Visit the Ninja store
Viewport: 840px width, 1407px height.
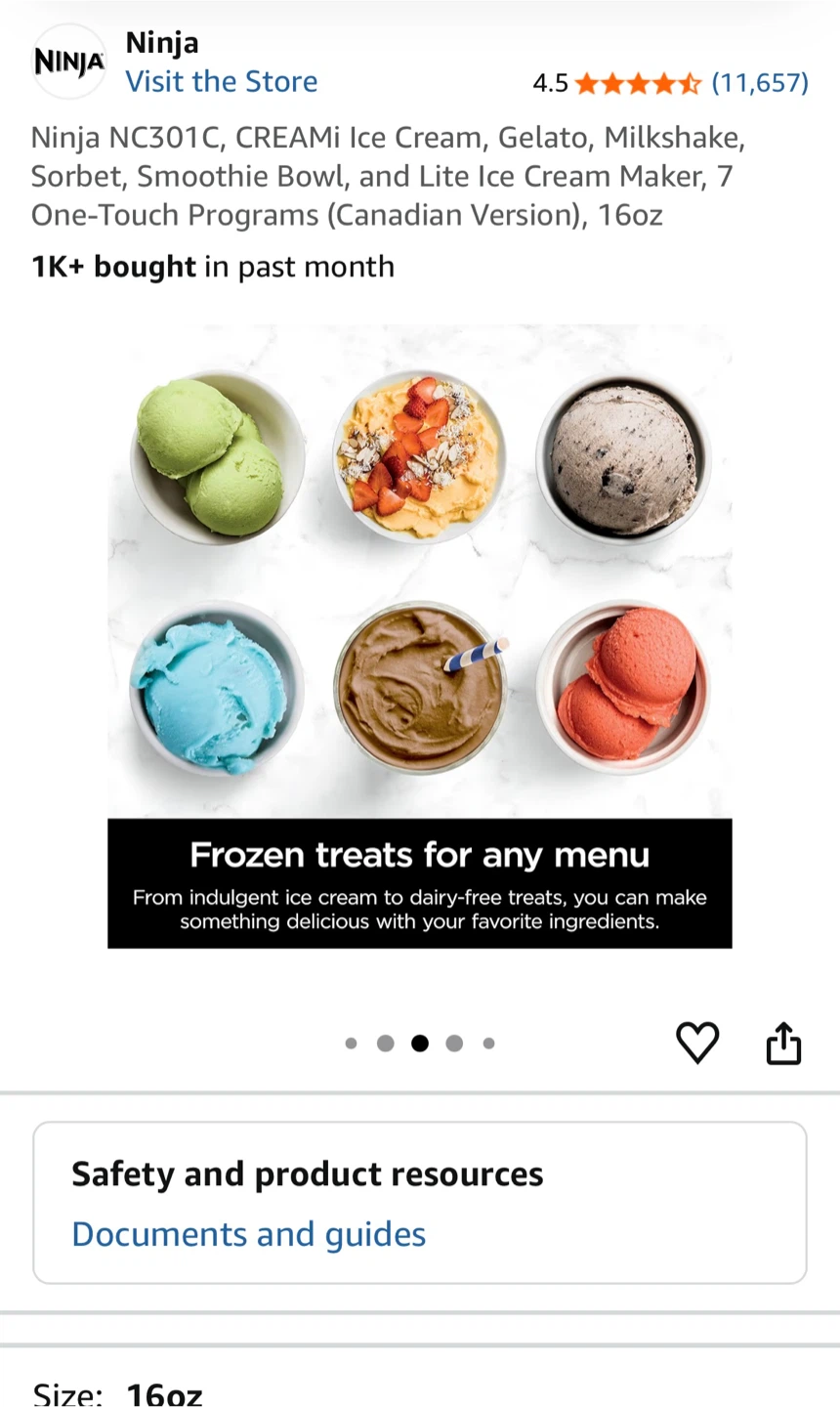pyautogui.click(x=221, y=82)
